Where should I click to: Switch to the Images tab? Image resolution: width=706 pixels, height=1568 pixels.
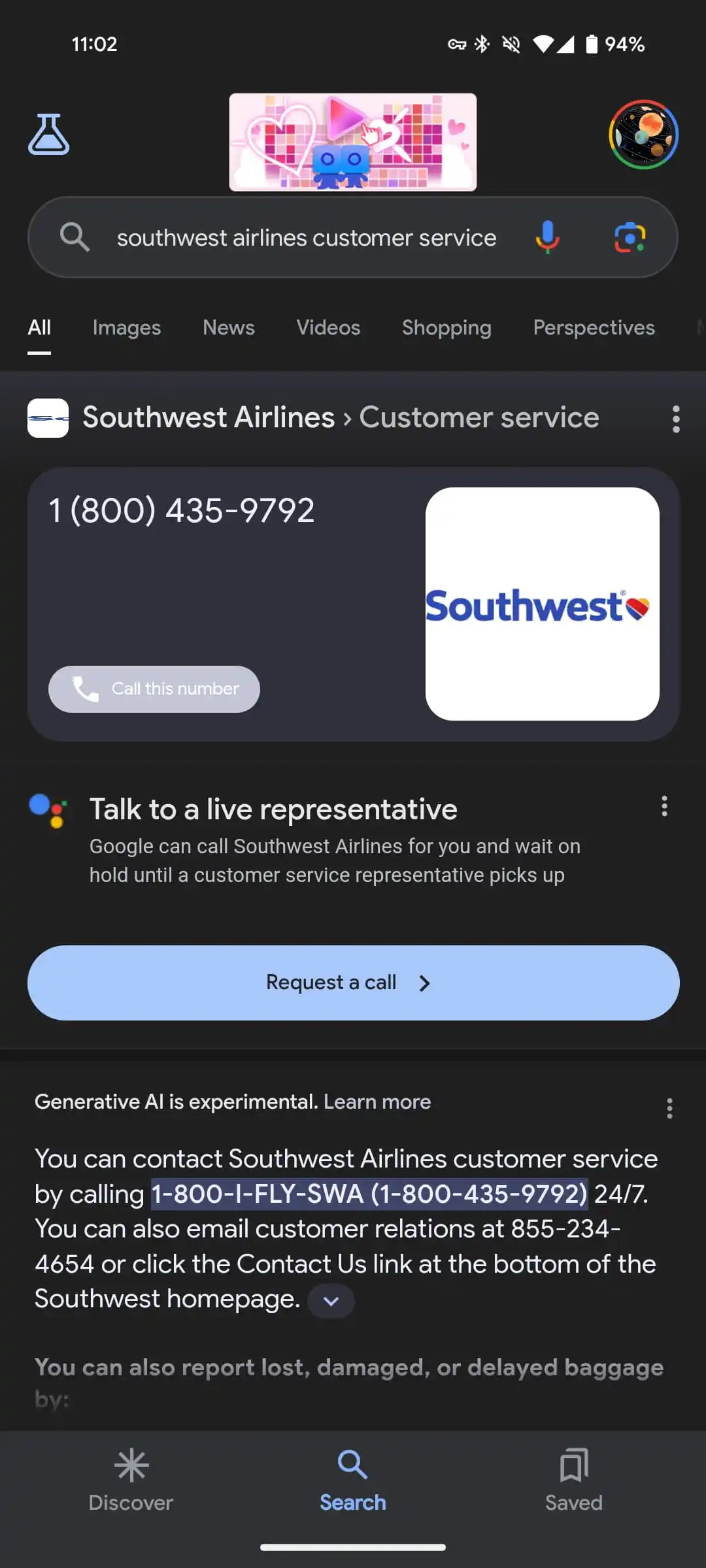tap(126, 327)
